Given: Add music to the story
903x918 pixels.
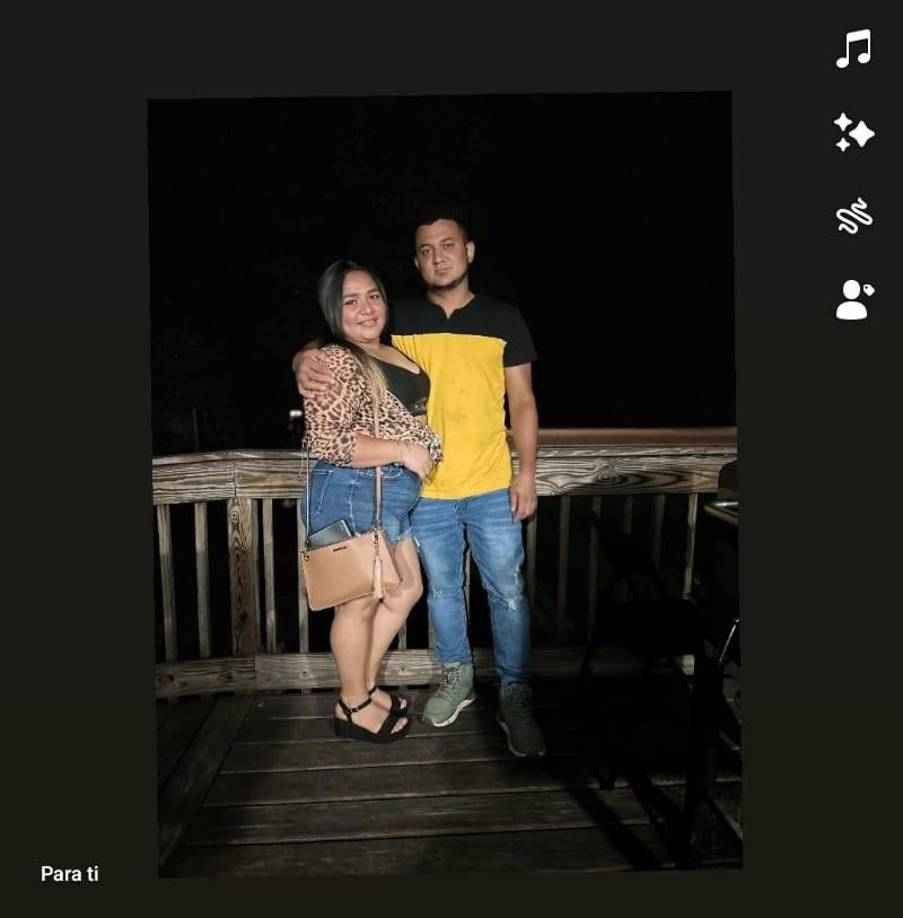Looking at the screenshot, I should 853,49.
